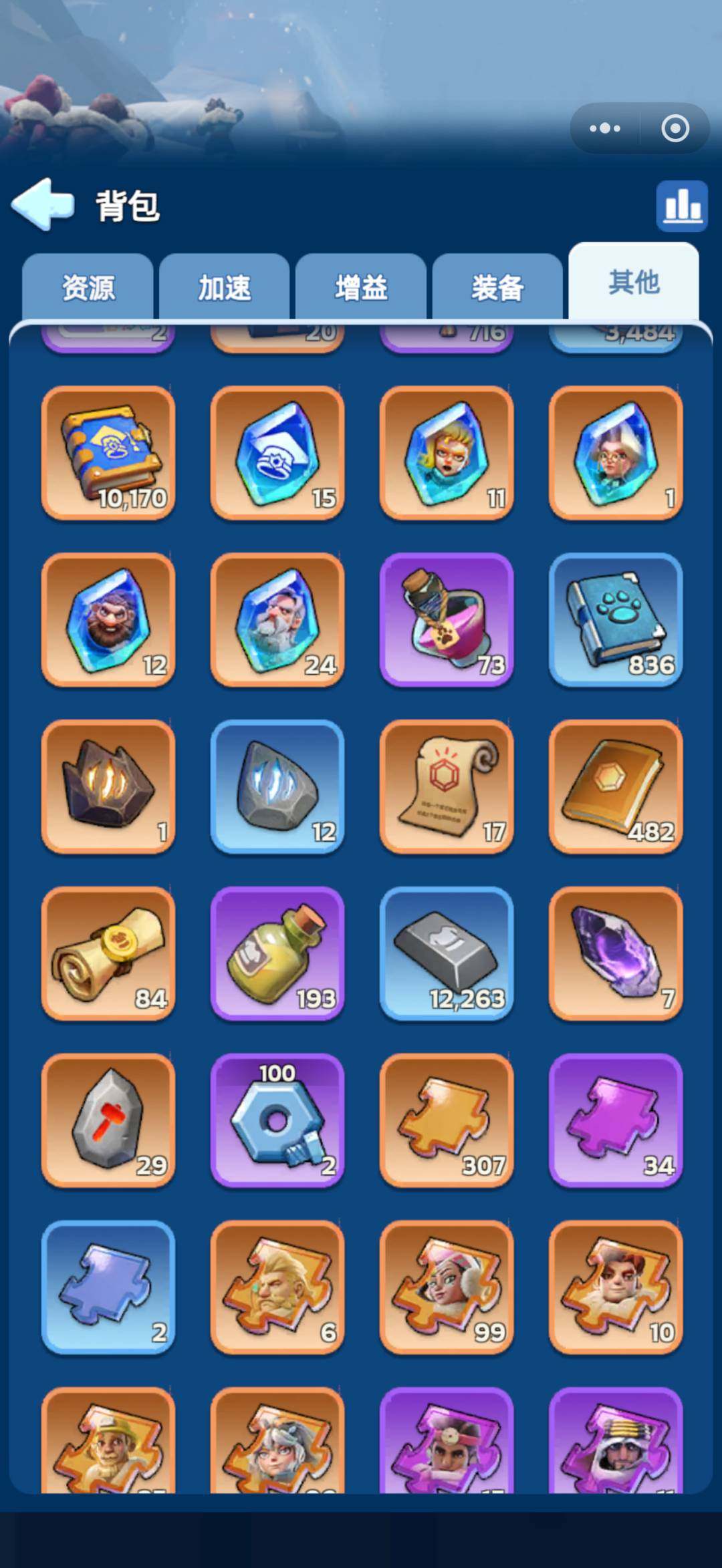Switch to the 增益 tab
The width and height of the screenshot is (722, 1568).
pos(361,287)
